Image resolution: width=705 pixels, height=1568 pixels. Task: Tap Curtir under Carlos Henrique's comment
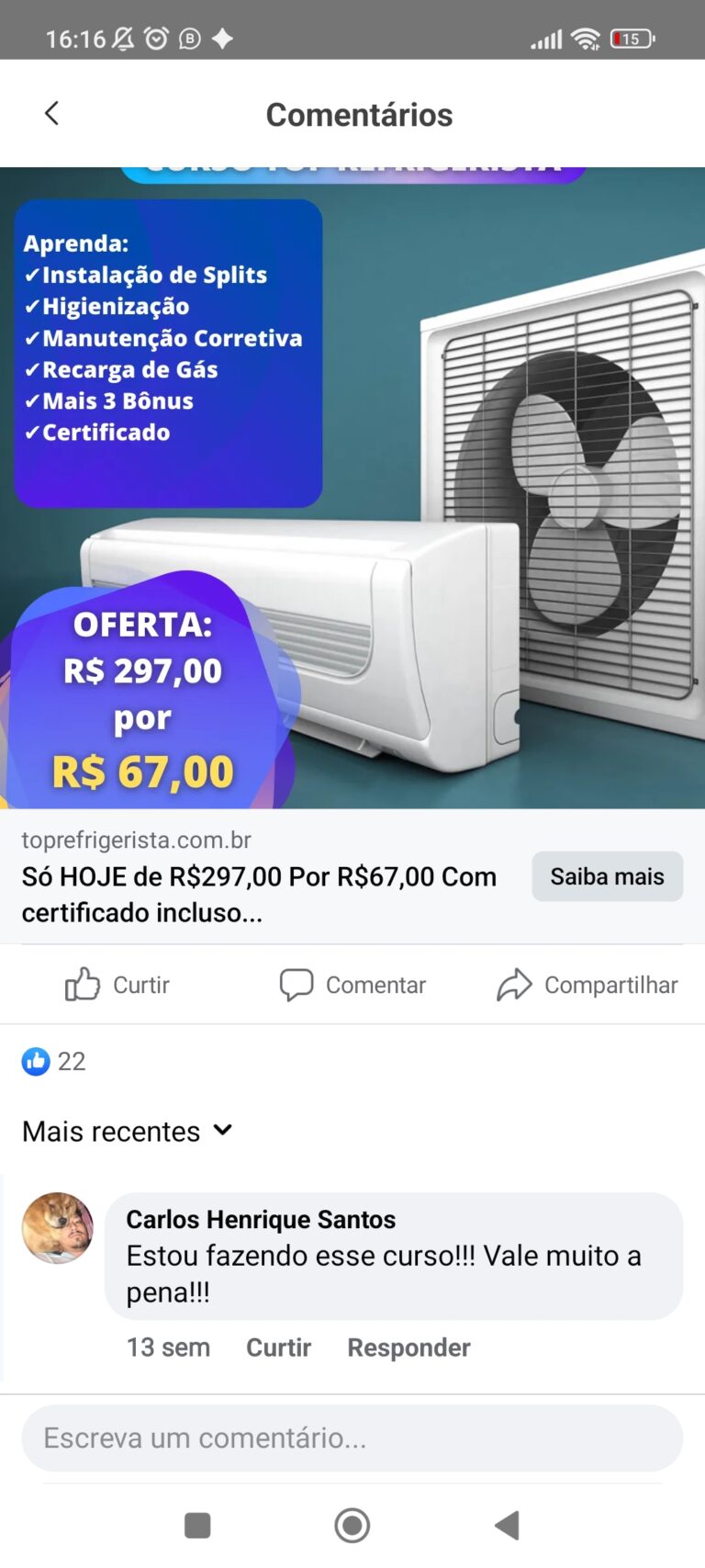278,1347
